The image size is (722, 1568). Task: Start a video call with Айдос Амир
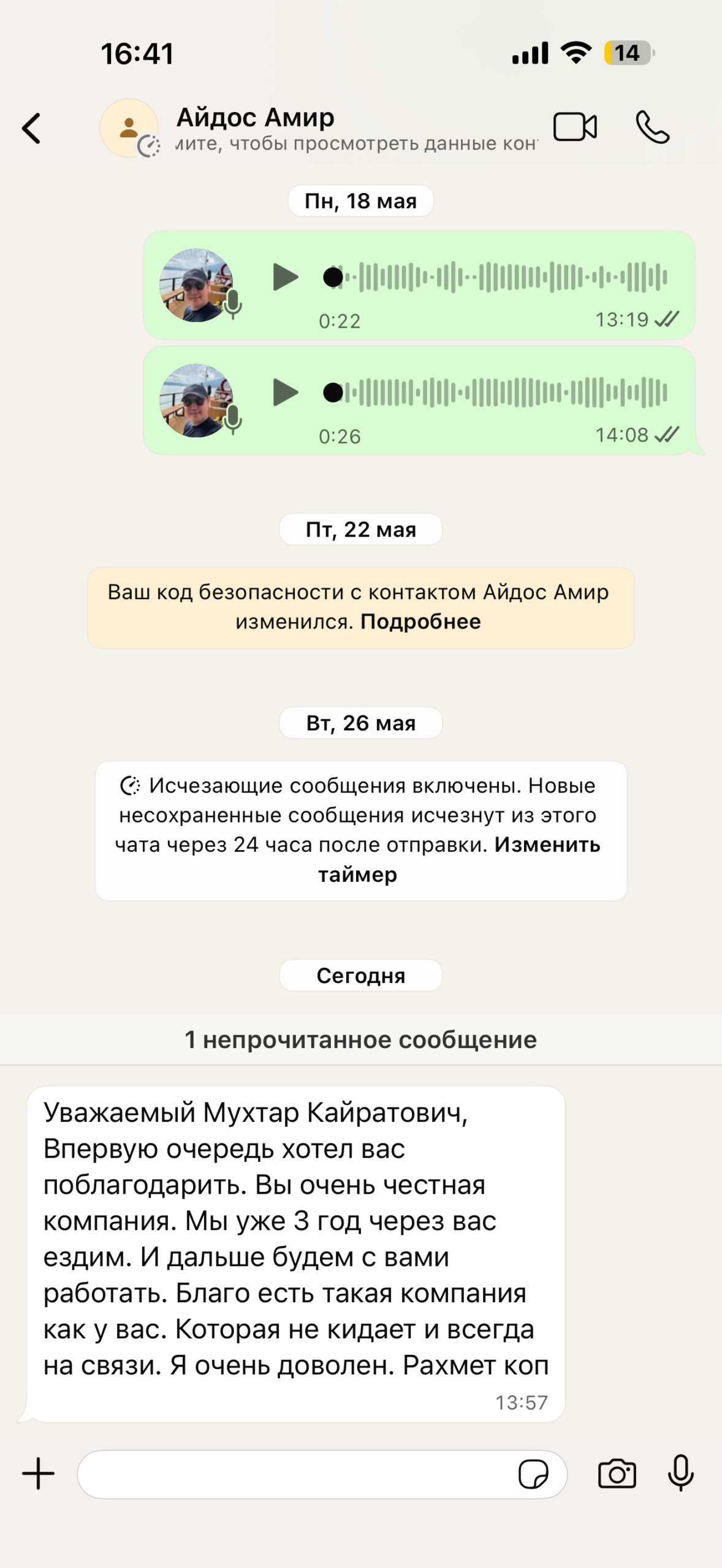(575, 127)
